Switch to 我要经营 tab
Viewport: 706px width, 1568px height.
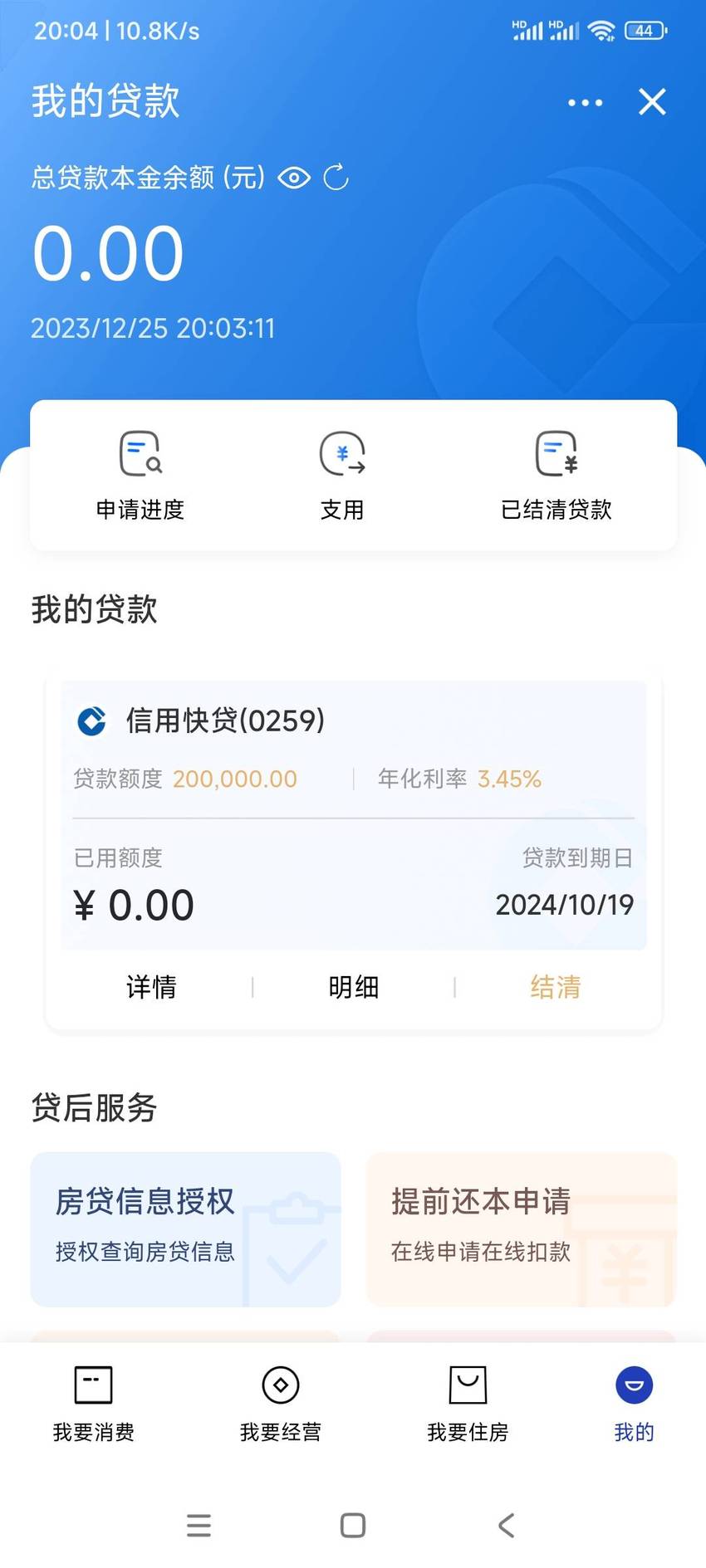[x=281, y=1404]
